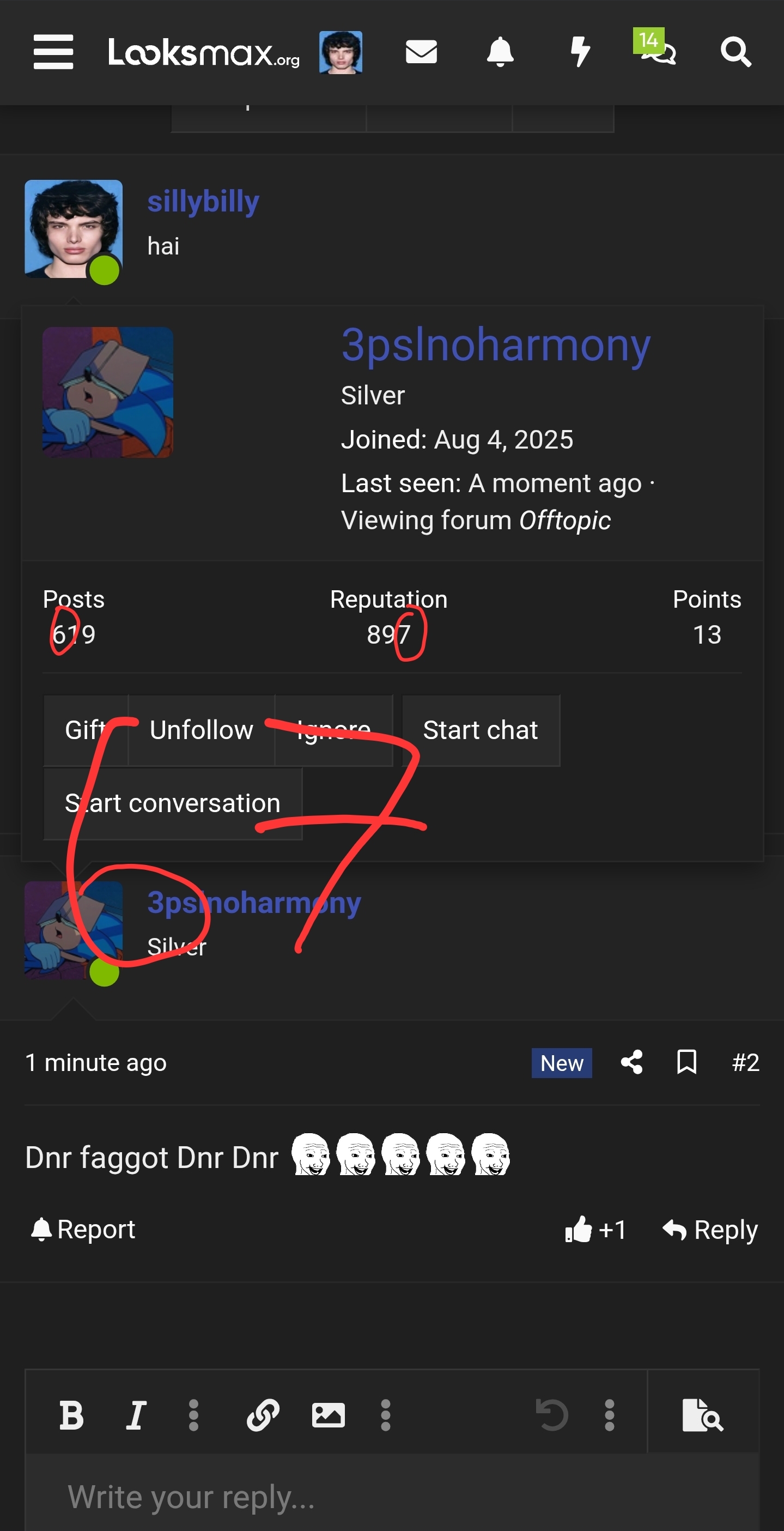Open the search magnifier
Screen dimensions: 784x1531
pos(736,52)
